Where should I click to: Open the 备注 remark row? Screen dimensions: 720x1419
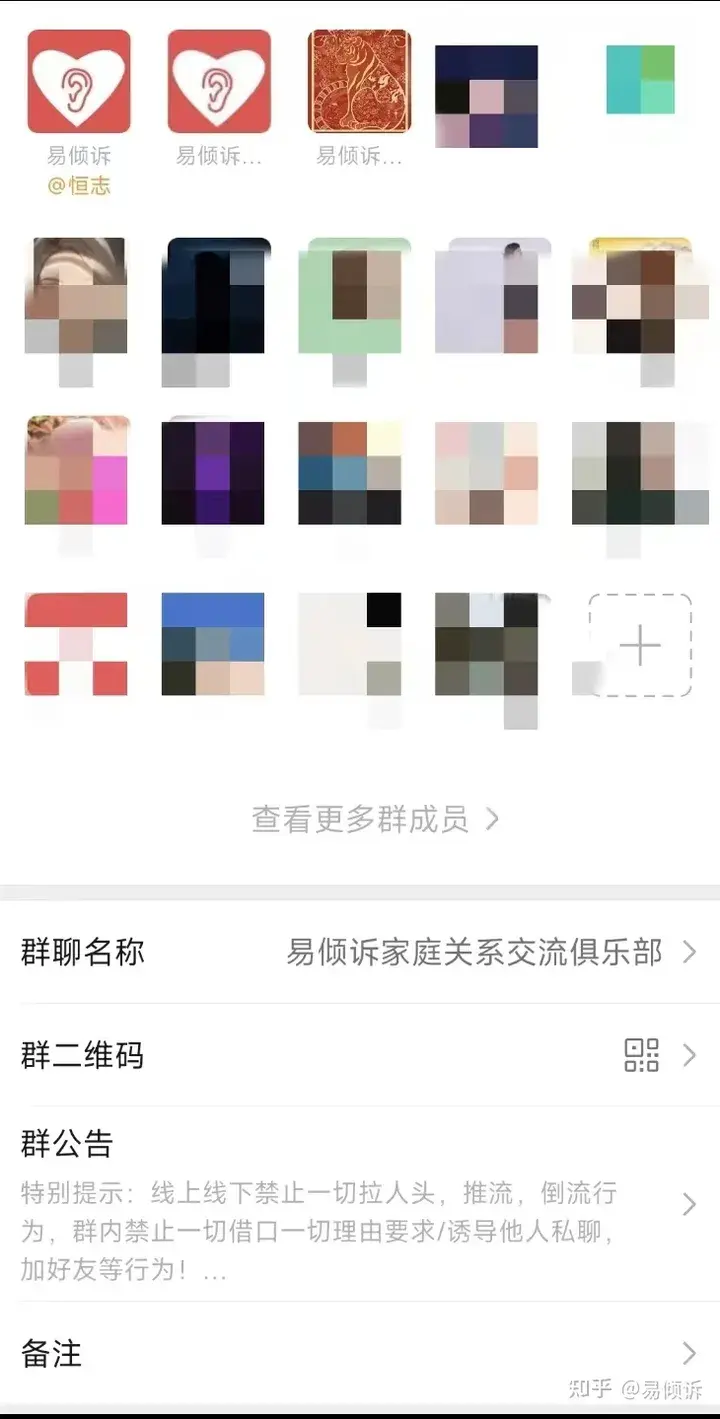tap(360, 1354)
